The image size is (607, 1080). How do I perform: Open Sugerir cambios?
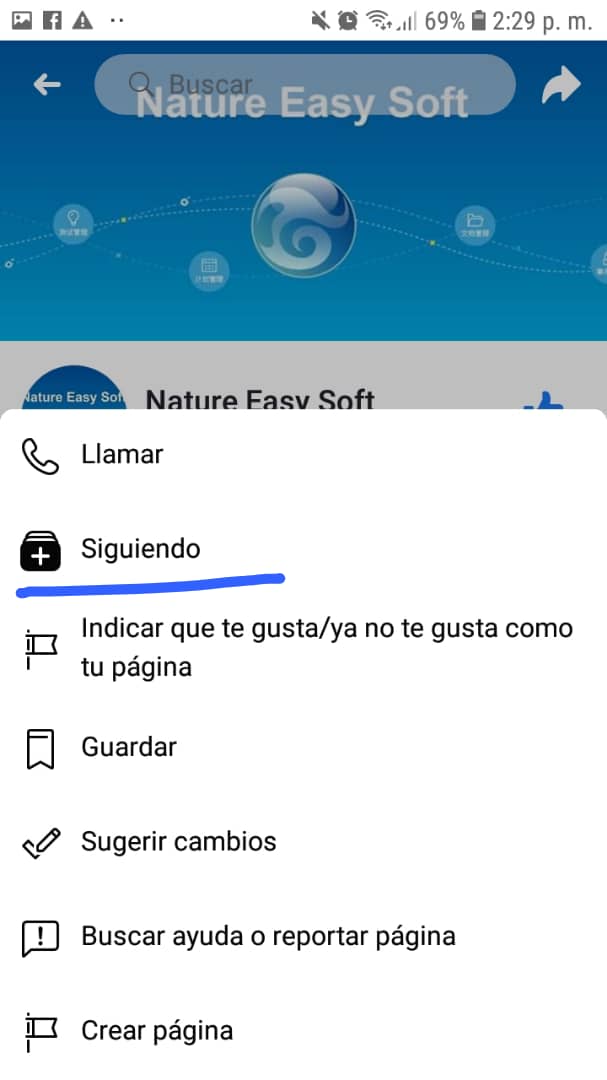click(x=178, y=841)
